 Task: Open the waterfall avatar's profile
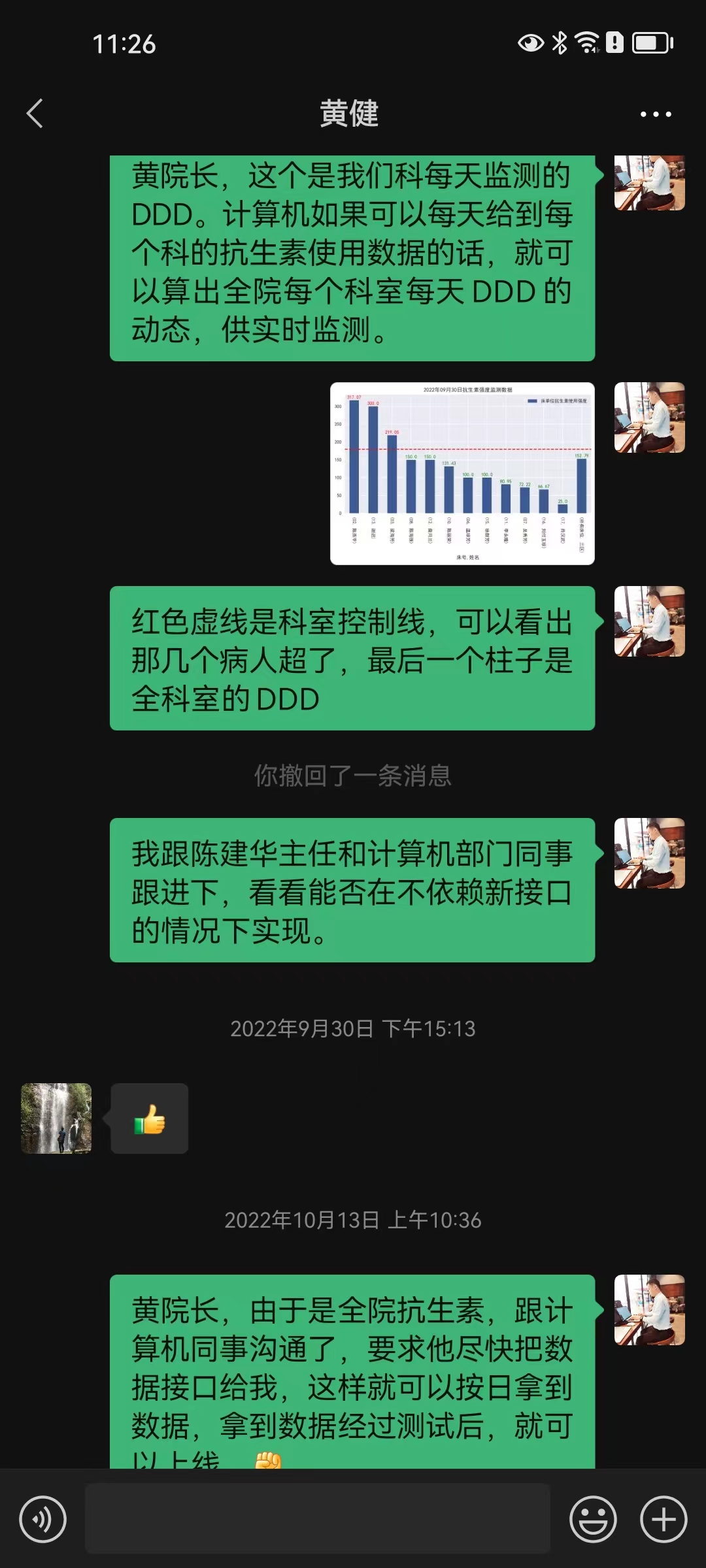56,1119
